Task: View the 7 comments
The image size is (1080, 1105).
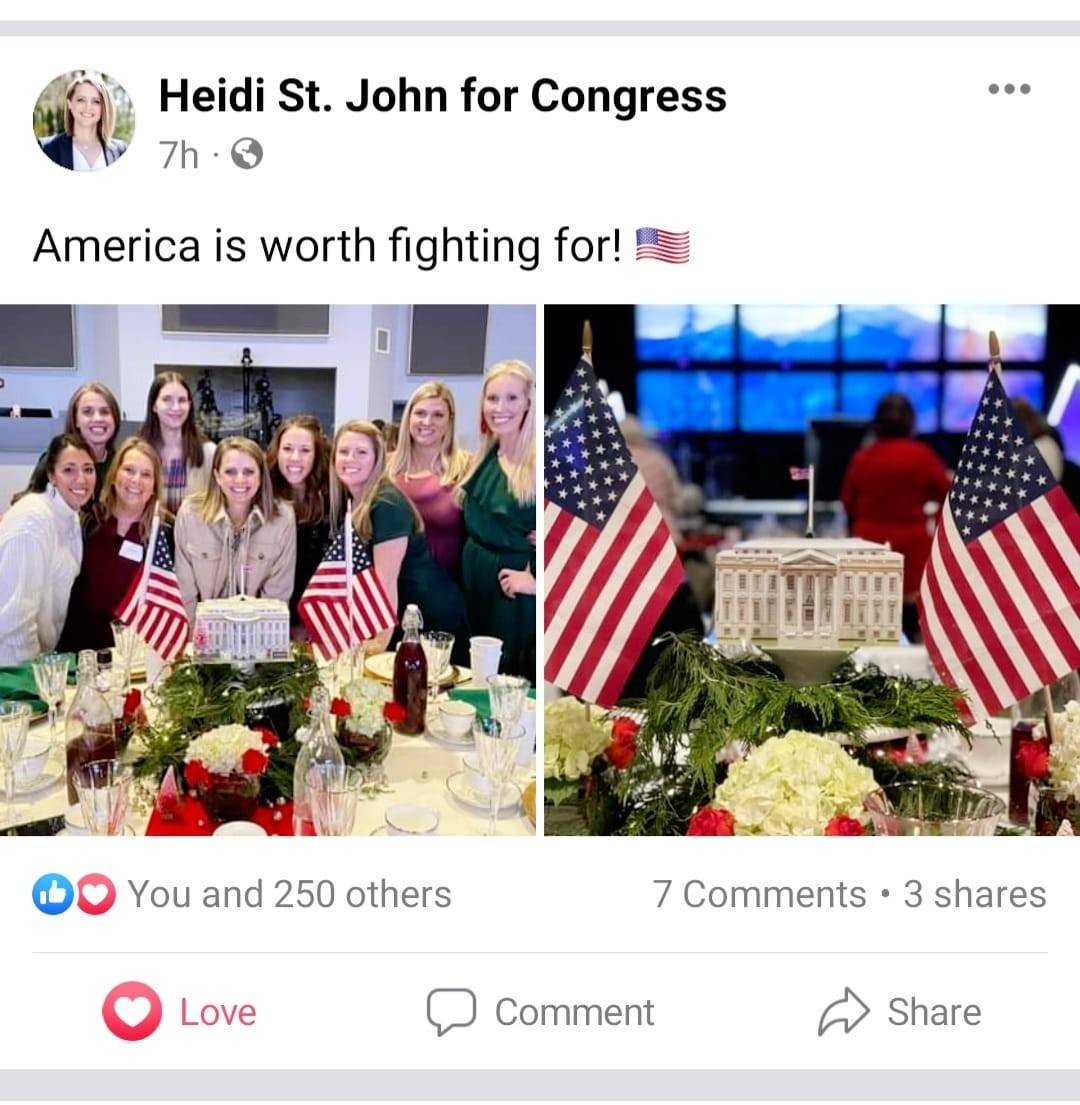Action: (759, 894)
